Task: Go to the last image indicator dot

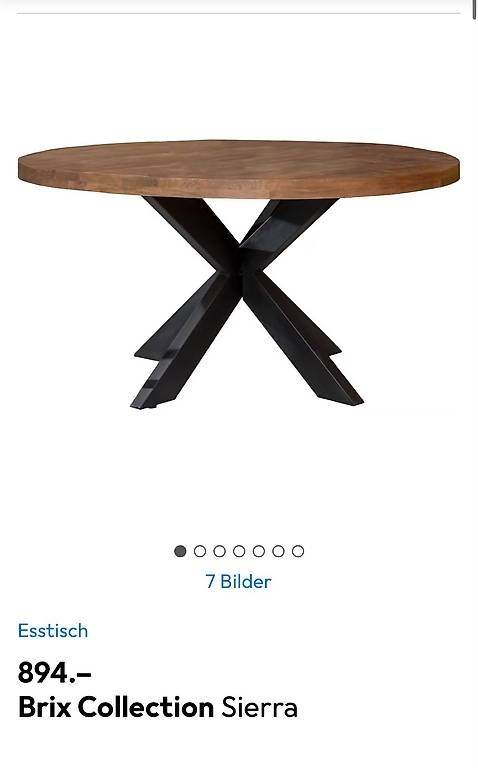Action: [x=298, y=551]
